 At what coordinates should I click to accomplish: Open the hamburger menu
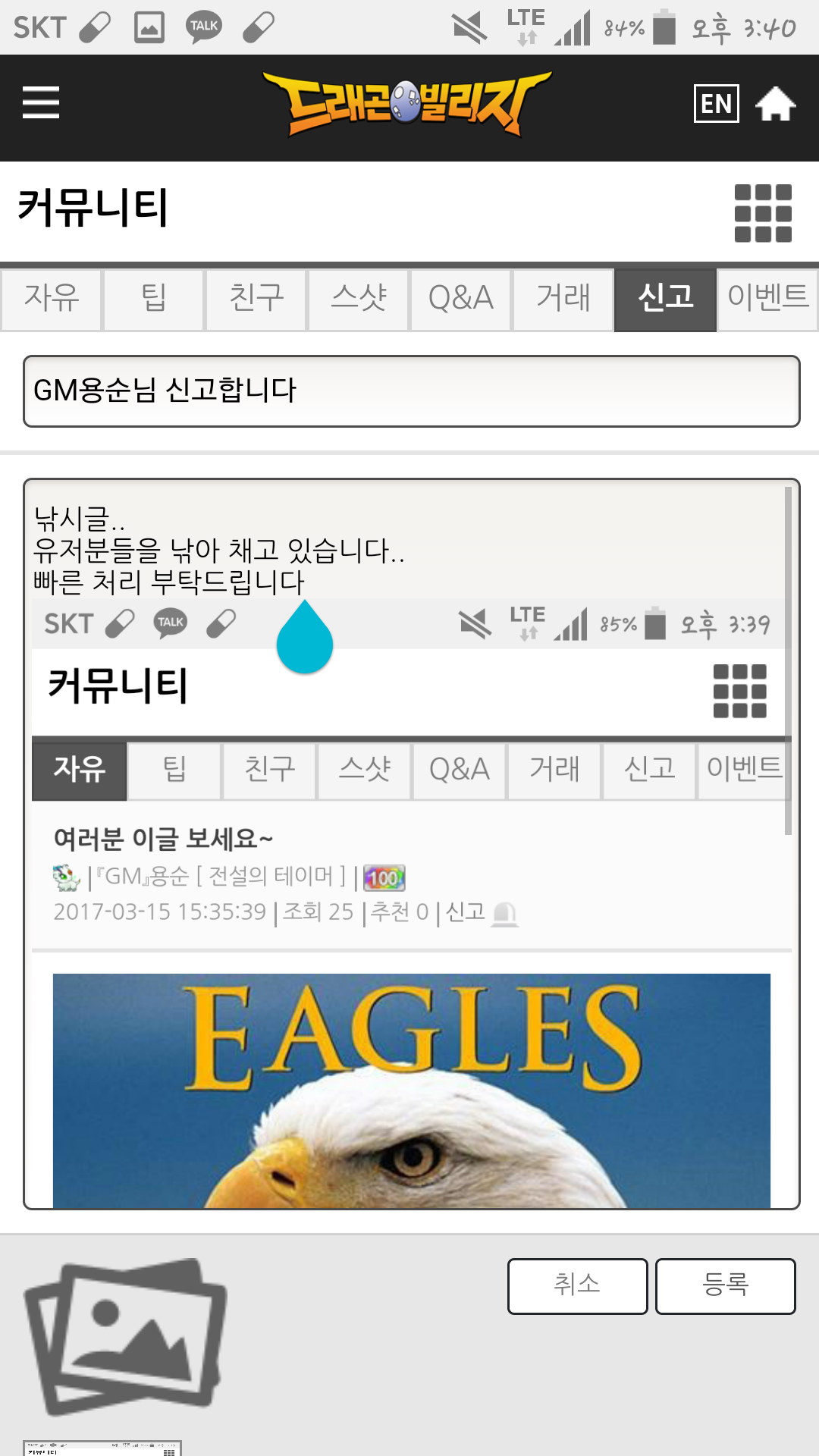tap(41, 102)
